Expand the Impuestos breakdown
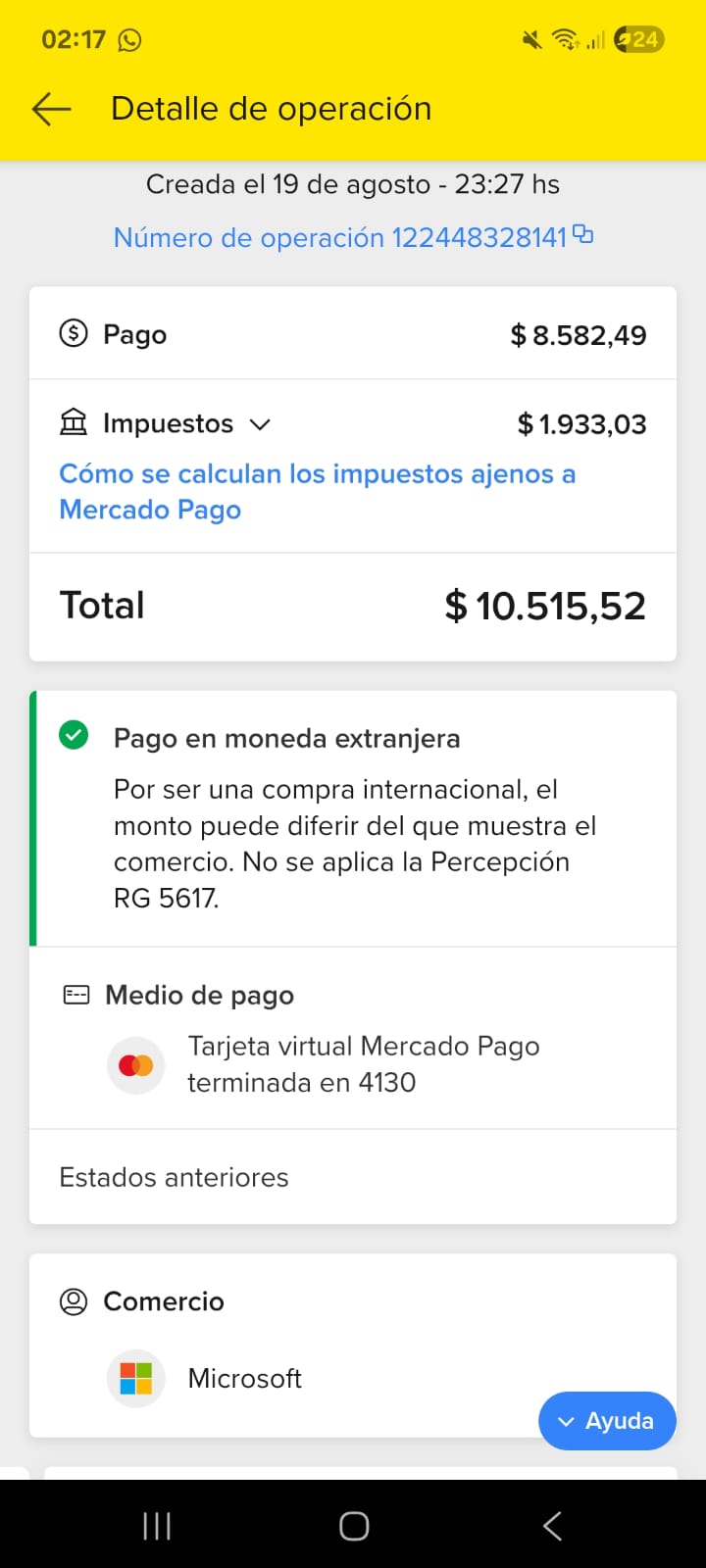The height and width of the screenshot is (1568, 706). click(x=260, y=424)
